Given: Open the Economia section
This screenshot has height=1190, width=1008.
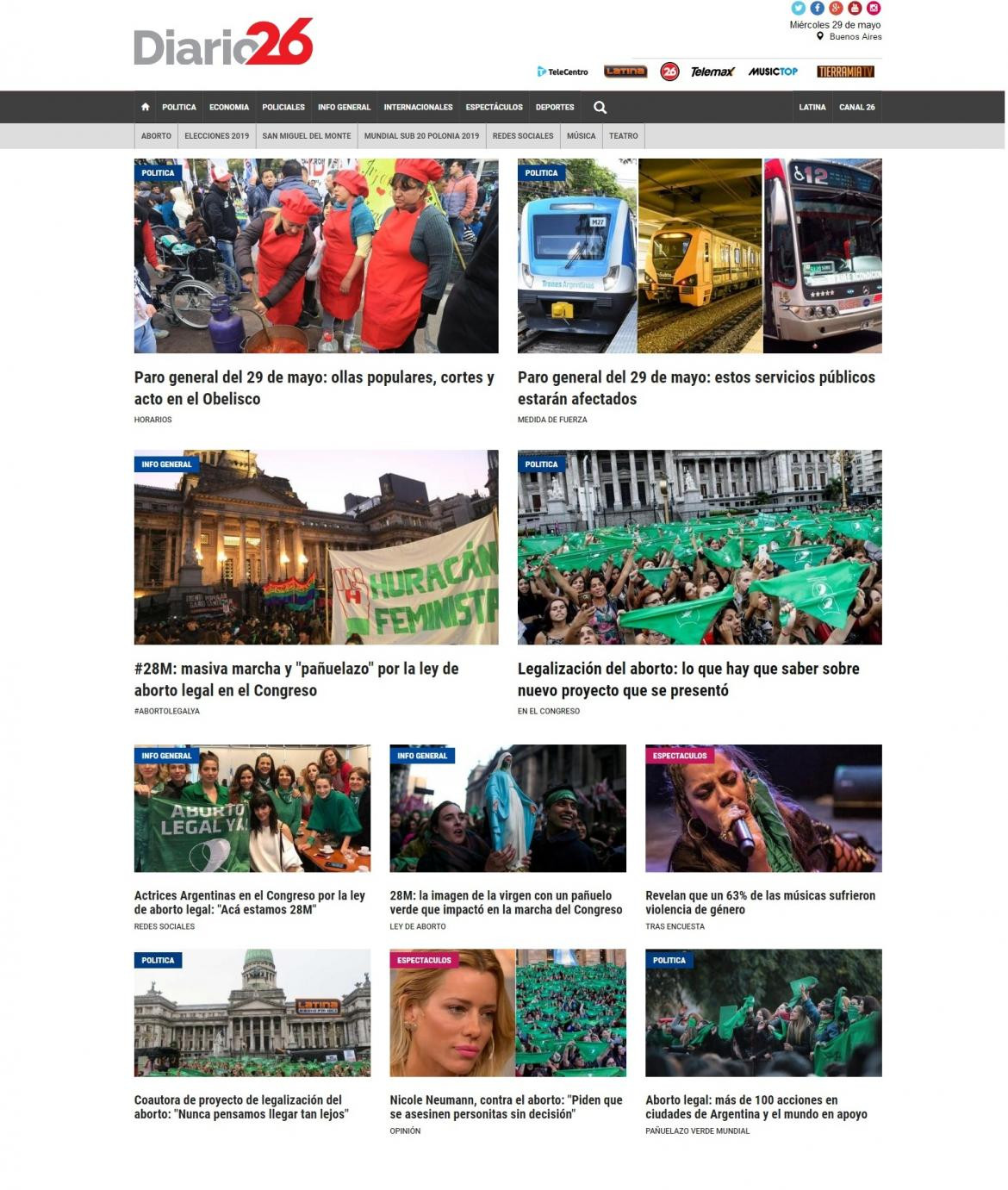Looking at the screenshot, I should (x=228, y=108).
